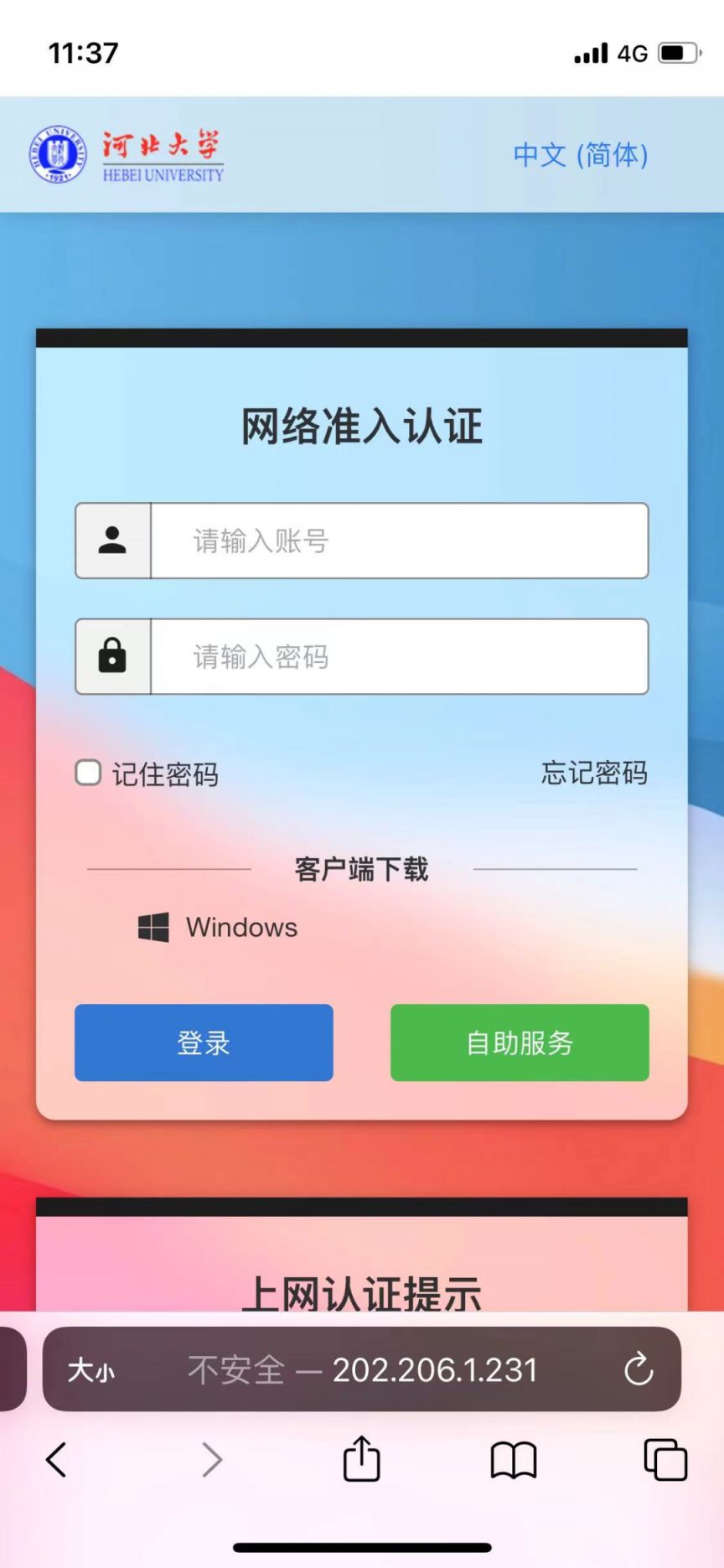
Task: Reload the page
Action: pos(639,1369)
